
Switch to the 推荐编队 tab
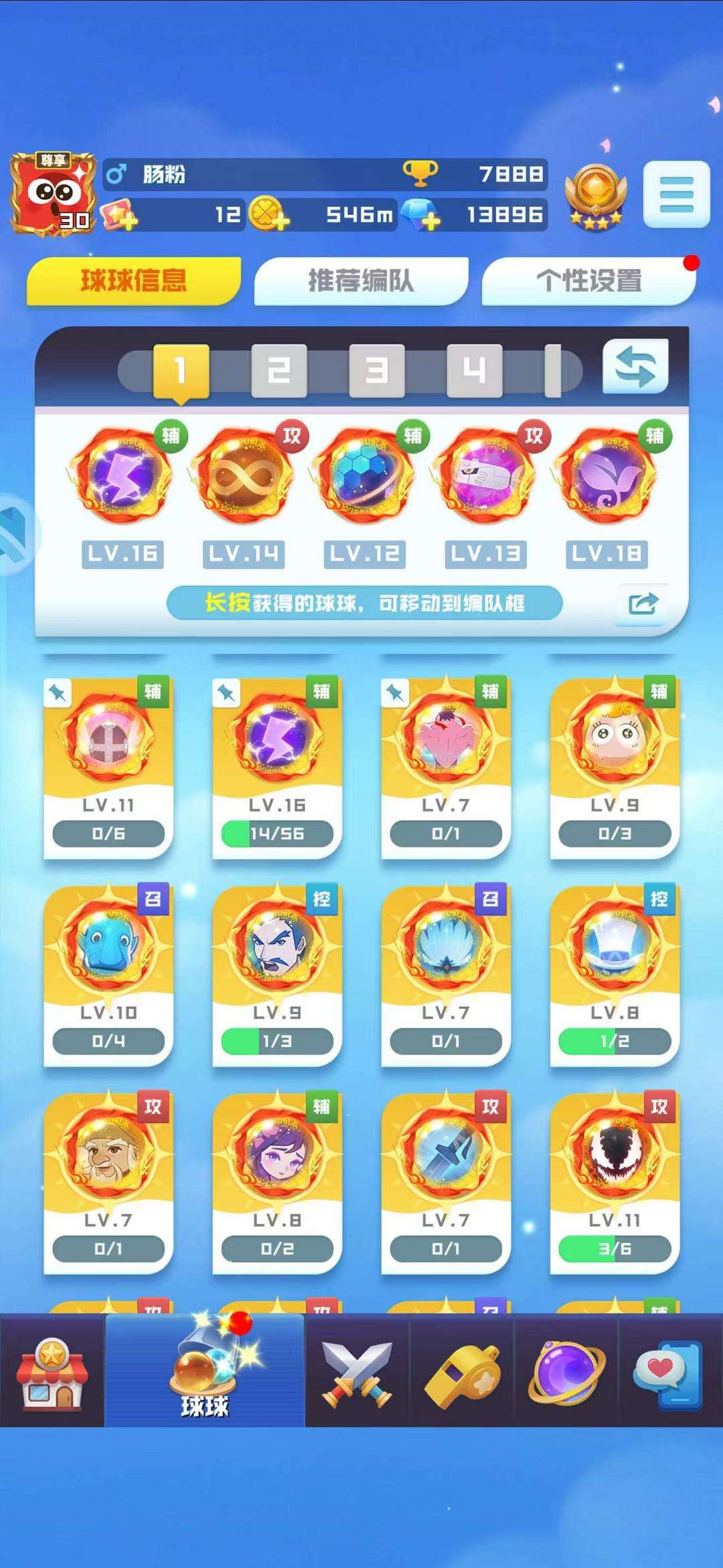(361, 281)
